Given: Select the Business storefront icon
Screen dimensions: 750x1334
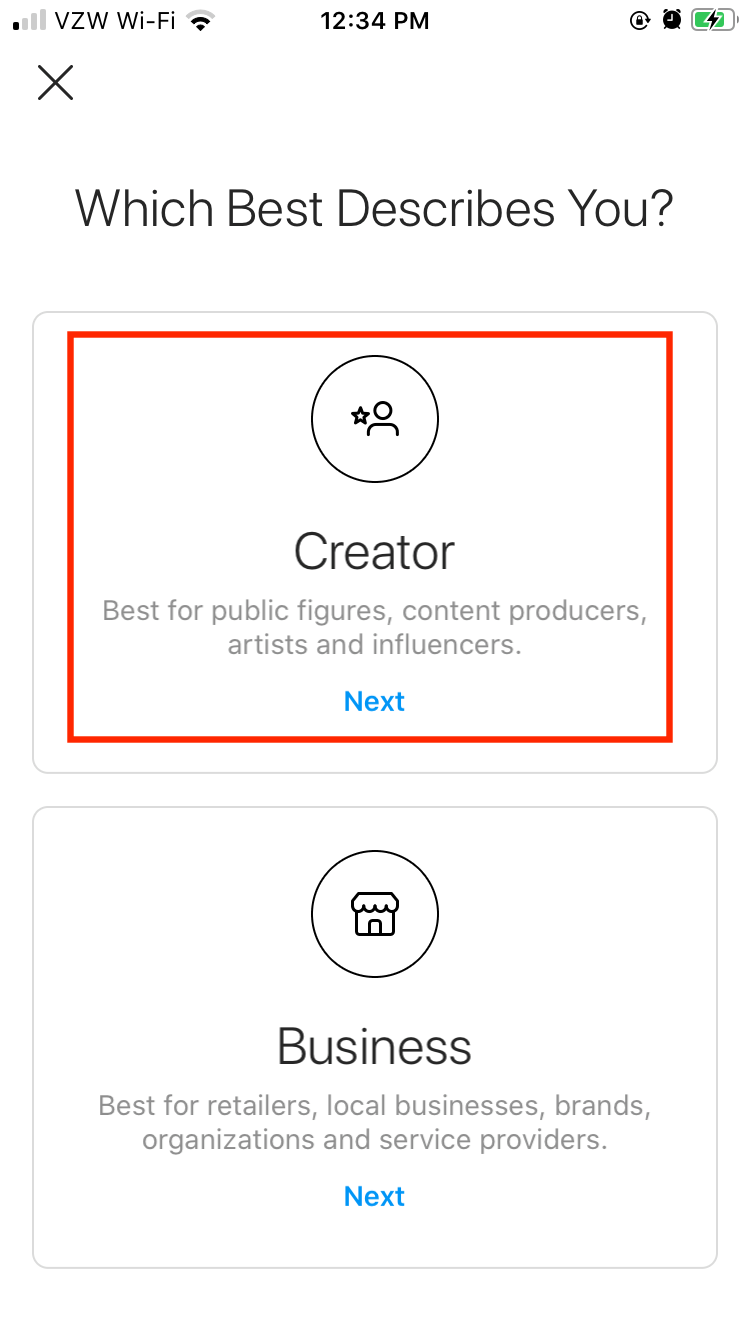Looking at the screenshot, I should tap(375, 914).
